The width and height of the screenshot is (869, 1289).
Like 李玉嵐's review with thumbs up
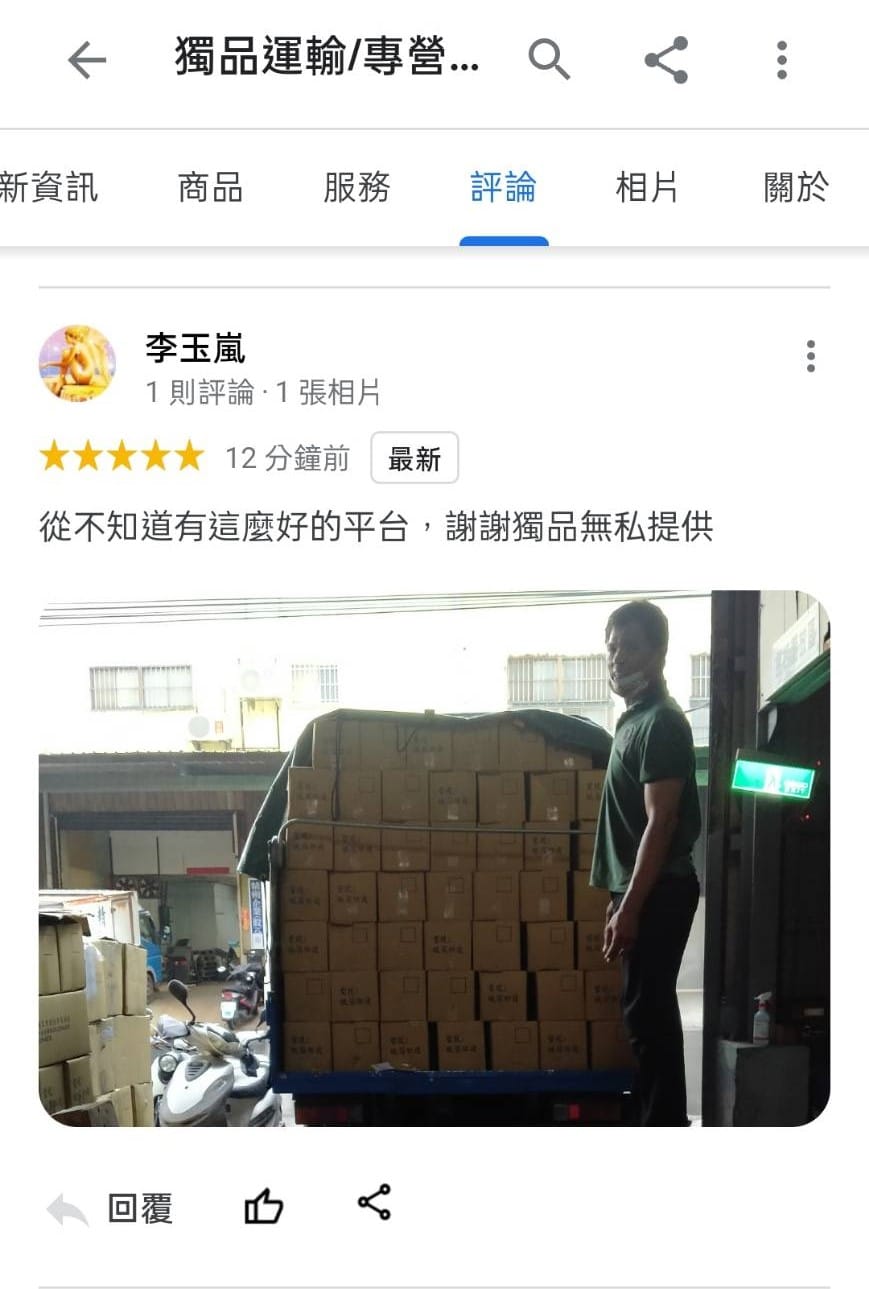point(264,1208)
